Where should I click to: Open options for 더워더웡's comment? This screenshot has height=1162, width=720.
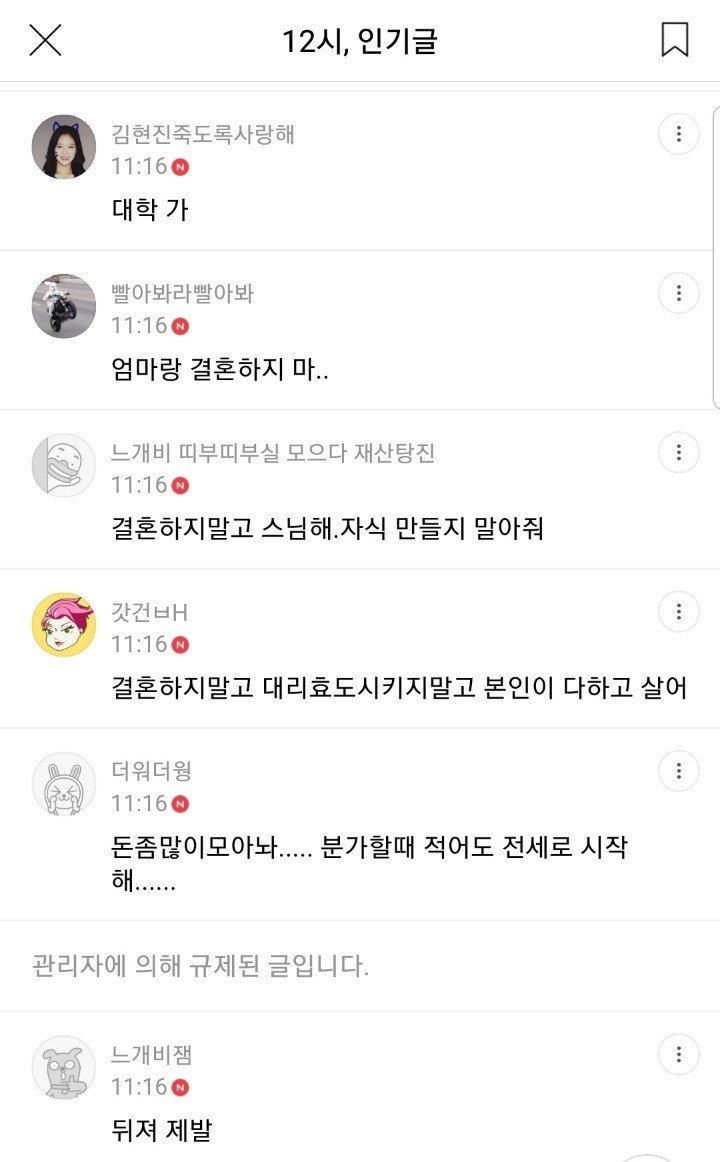click(678, 770)
